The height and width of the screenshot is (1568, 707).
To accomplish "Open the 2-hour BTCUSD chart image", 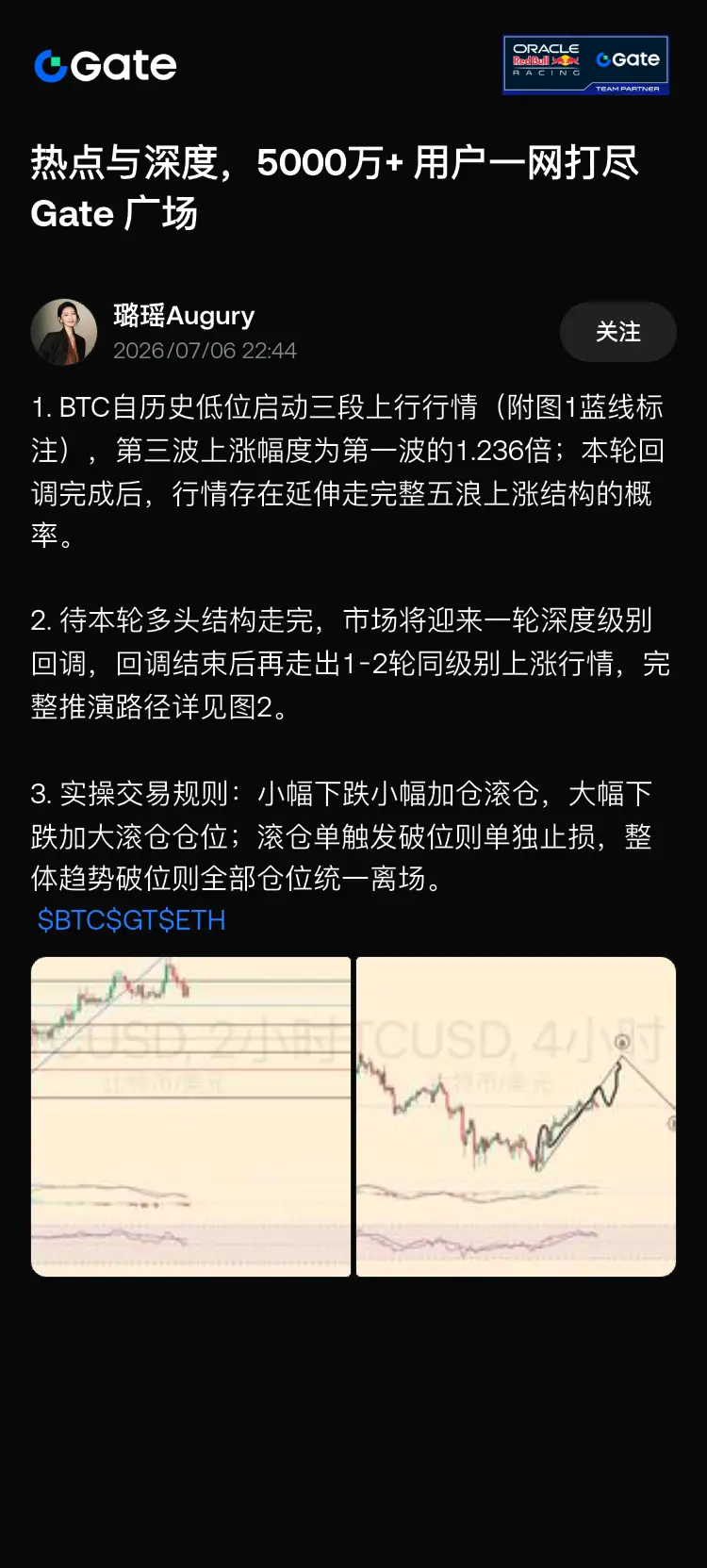I will [x=190, y=1116].
